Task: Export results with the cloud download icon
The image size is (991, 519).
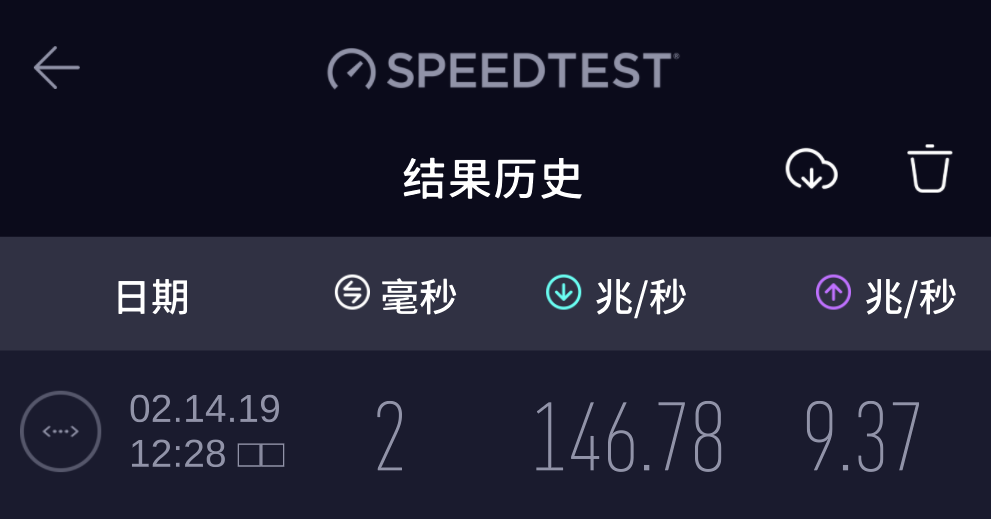Action: [x=811, y=169]
